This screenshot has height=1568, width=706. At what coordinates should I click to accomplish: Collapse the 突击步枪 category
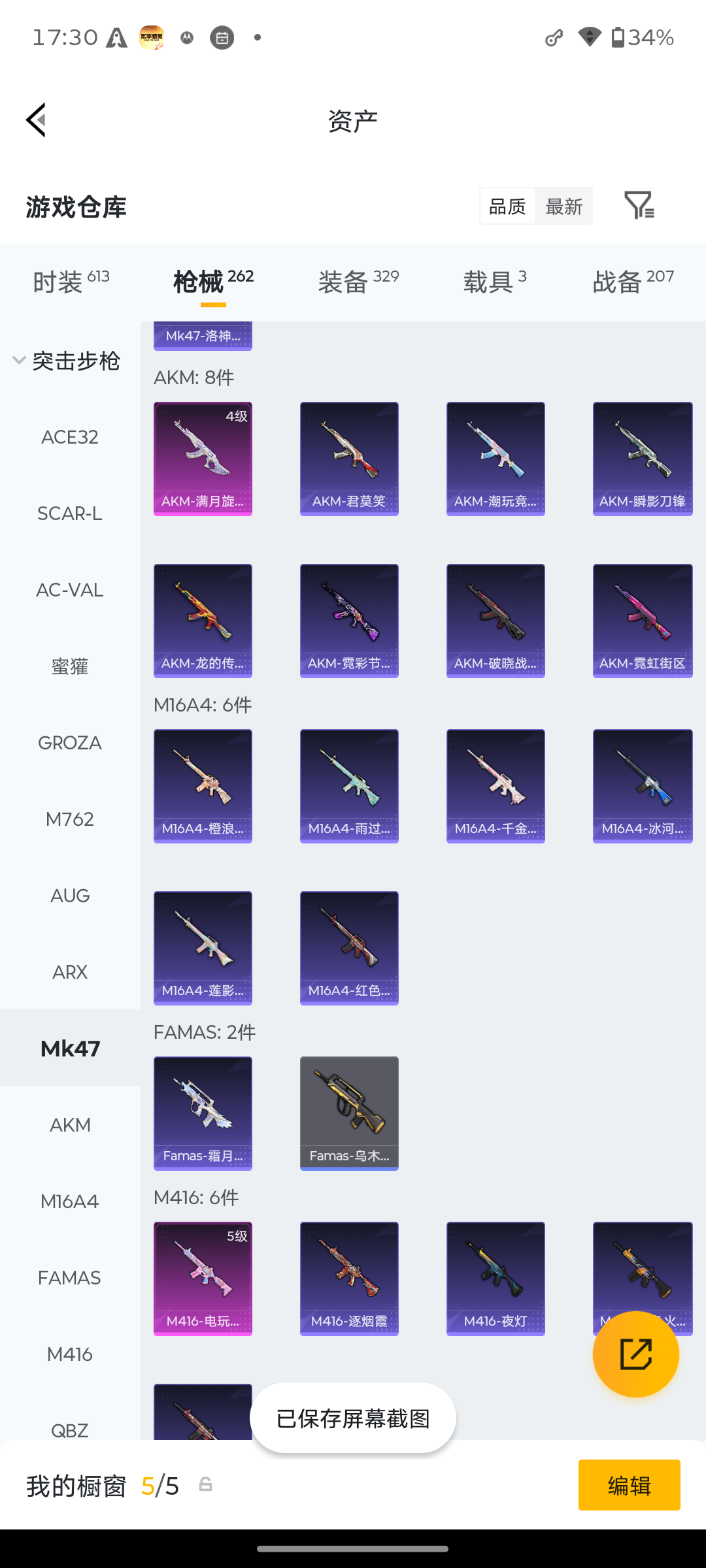click(66, 361)
